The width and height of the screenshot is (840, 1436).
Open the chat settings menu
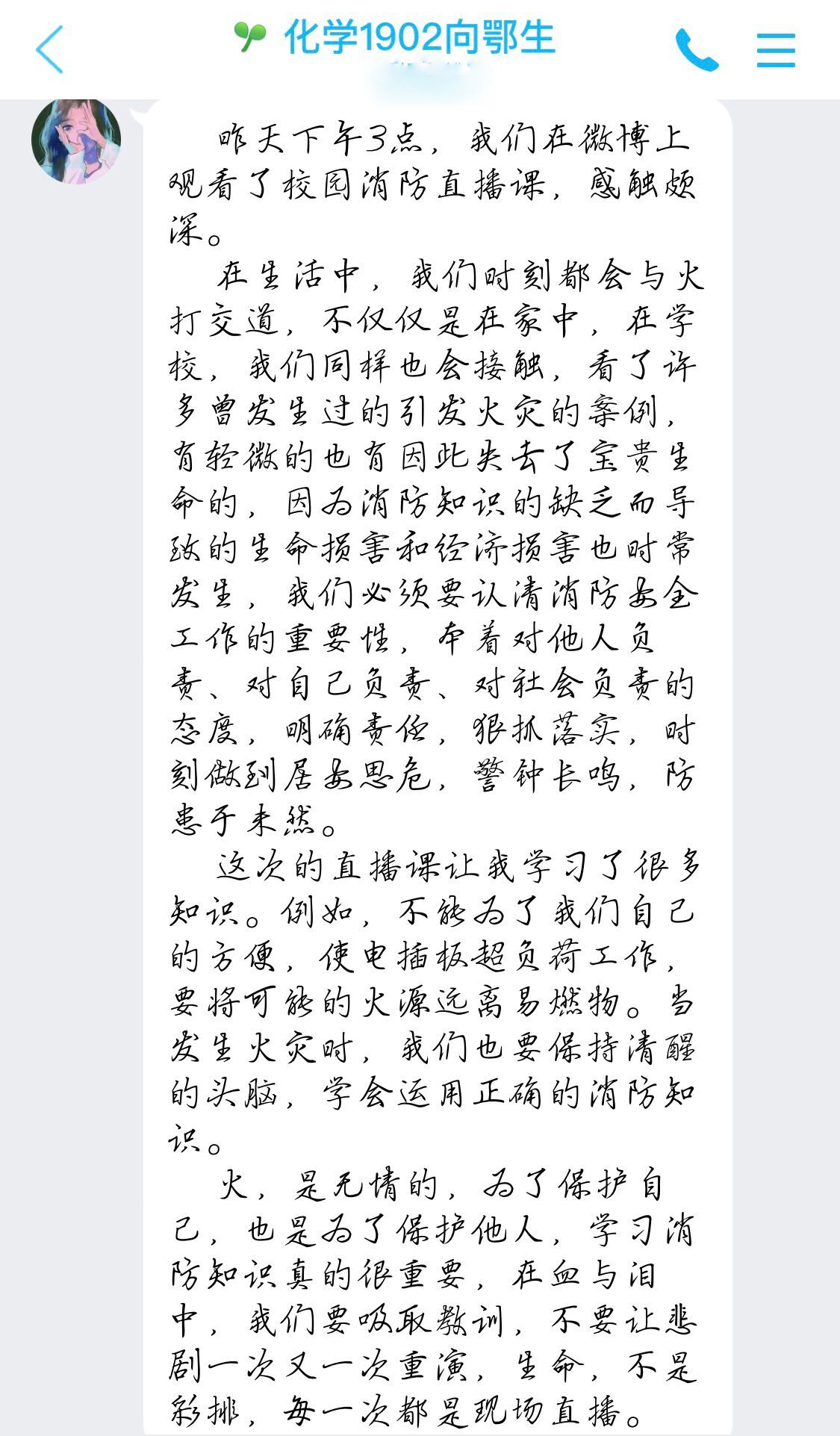(776, 50)
